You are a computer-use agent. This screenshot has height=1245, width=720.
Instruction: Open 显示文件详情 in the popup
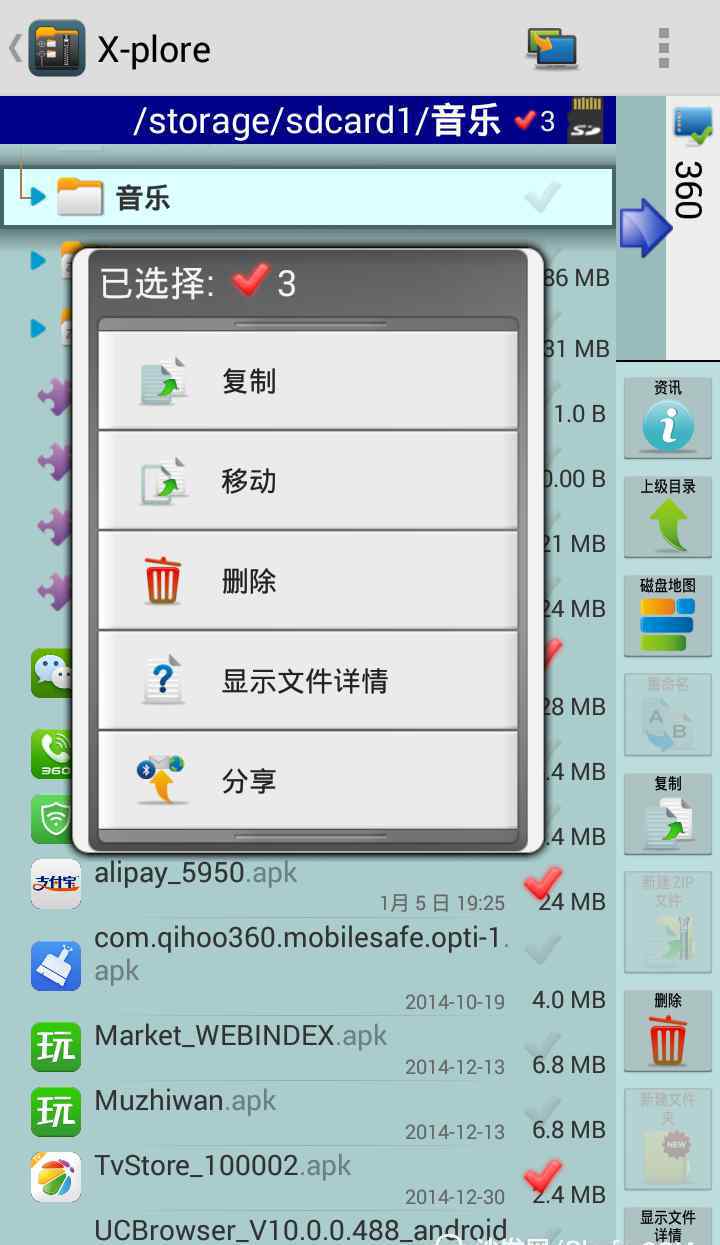click(307, 681)
